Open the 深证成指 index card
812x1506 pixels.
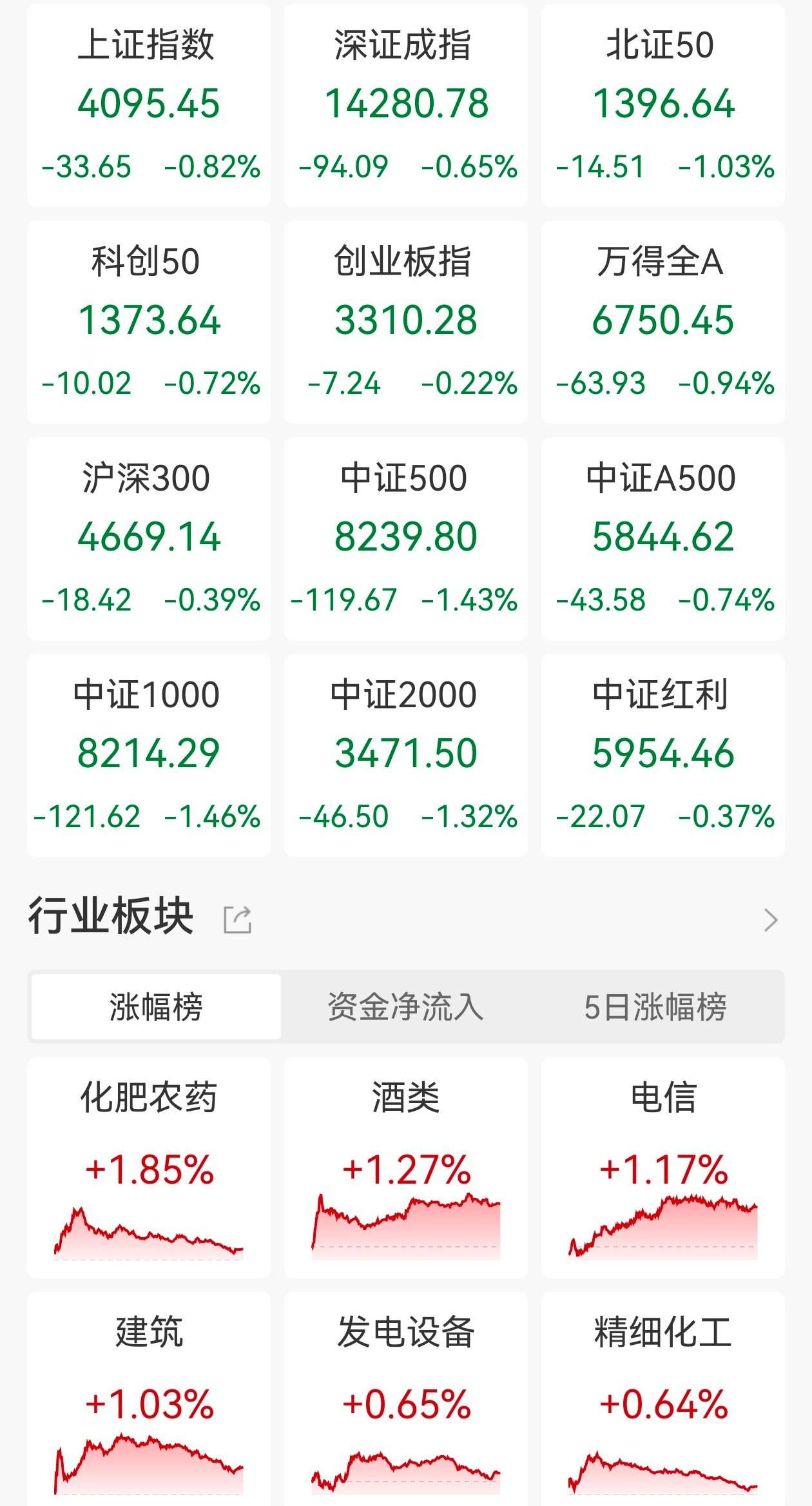406,106
